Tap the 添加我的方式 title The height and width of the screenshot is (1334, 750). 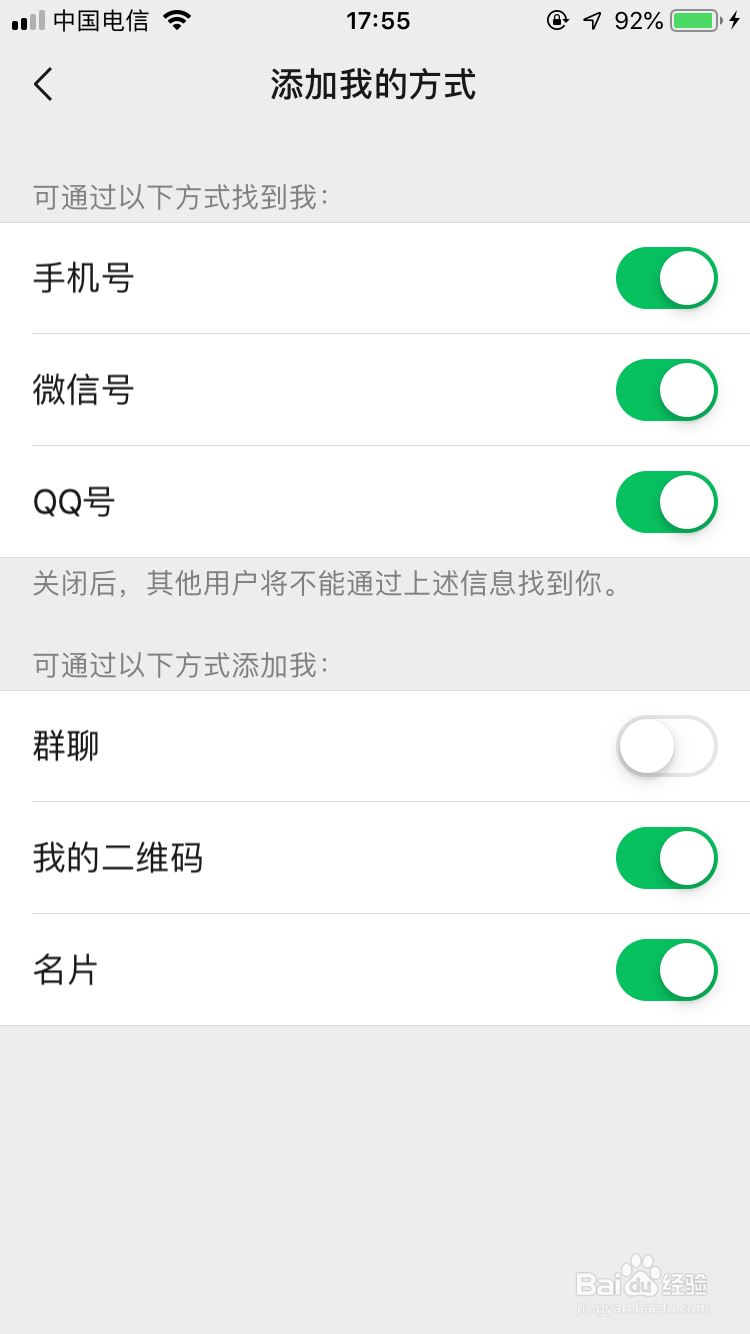tap(375, 85)
